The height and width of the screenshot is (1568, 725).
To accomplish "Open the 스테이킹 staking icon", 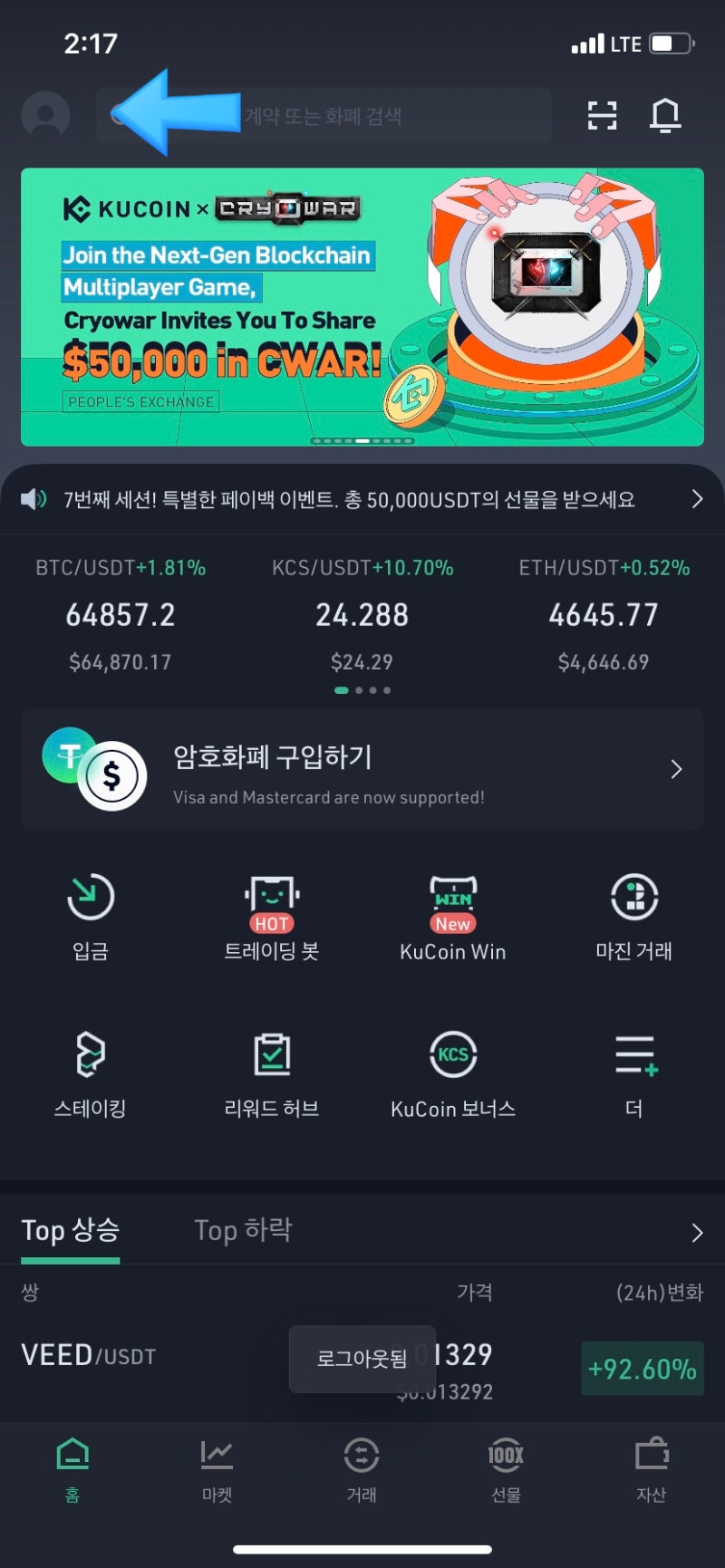I will click(x=90, y=1073).
